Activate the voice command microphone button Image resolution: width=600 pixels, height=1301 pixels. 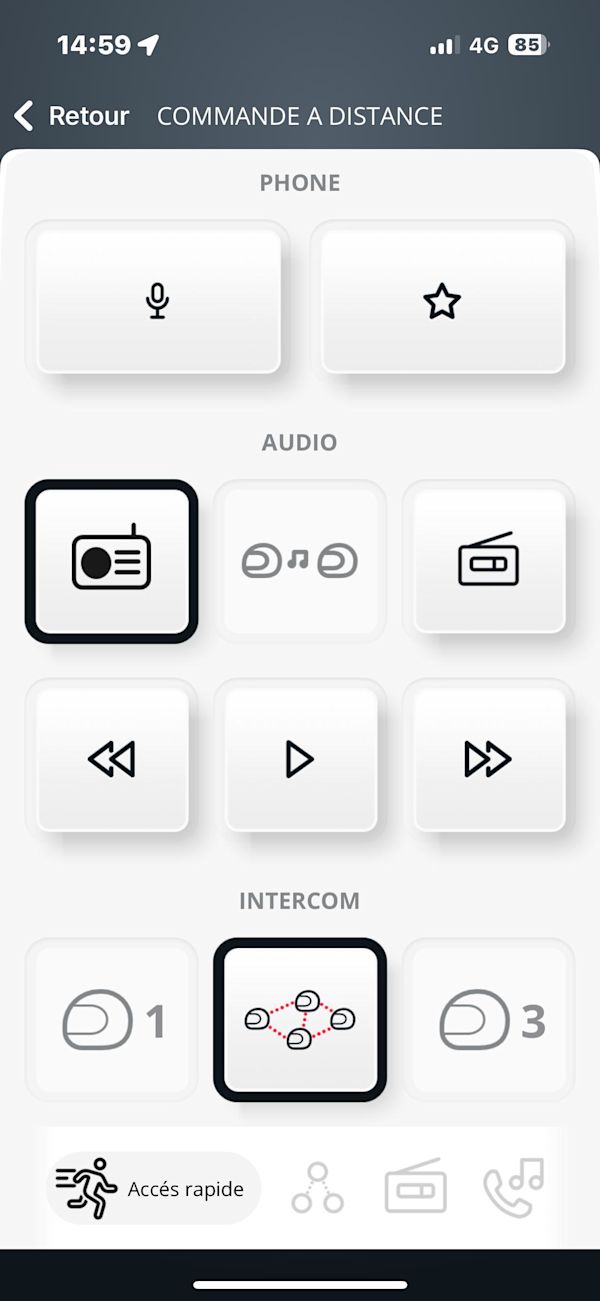[x=158, y=301]
